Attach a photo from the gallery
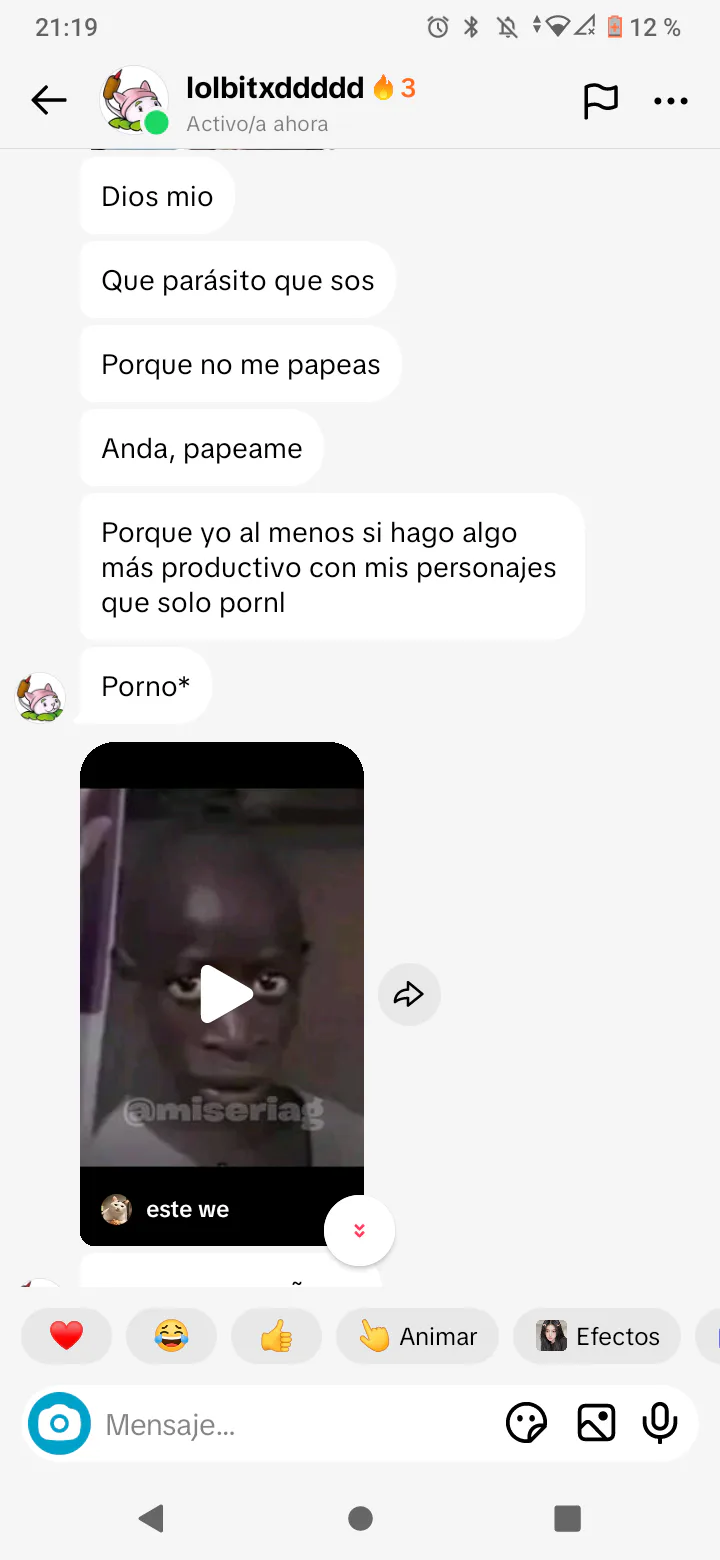Image resolution: width=720 pixels, height=1560 pixels. click(x=596, y=1423)
